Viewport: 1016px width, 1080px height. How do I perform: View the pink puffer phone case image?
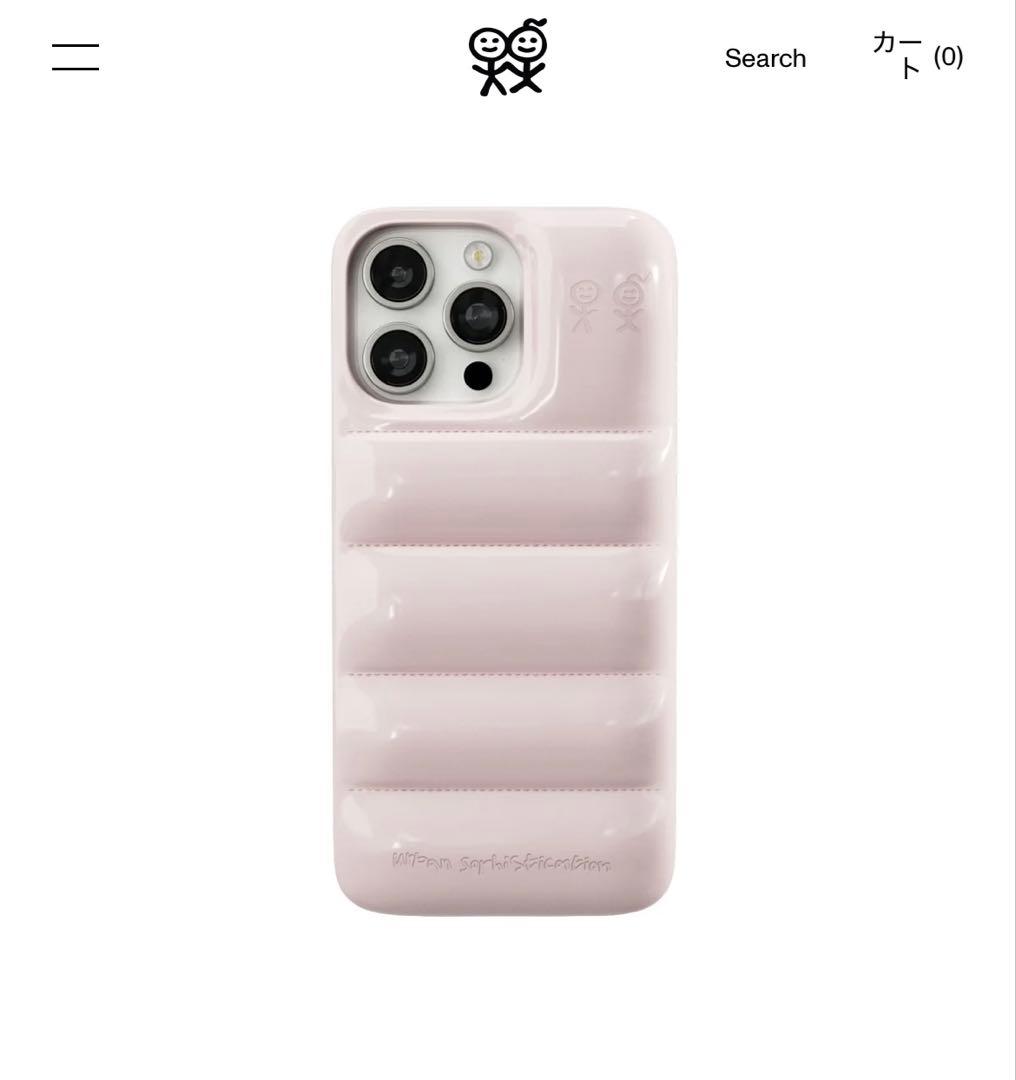click(505, 560)
